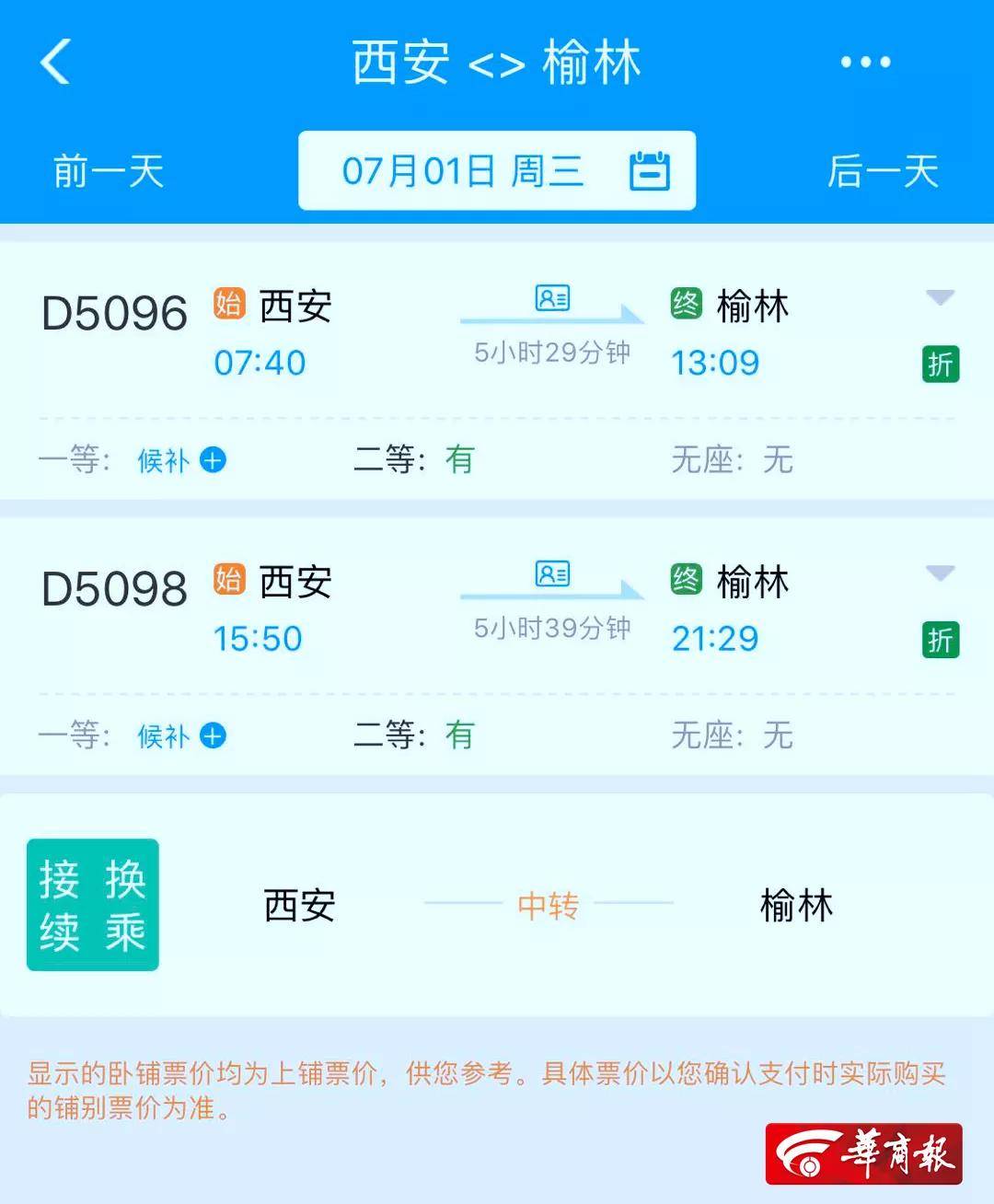Open the calendar date picker icon
The width and height of the screenshot is (994, 1204).
click(647, 170)
